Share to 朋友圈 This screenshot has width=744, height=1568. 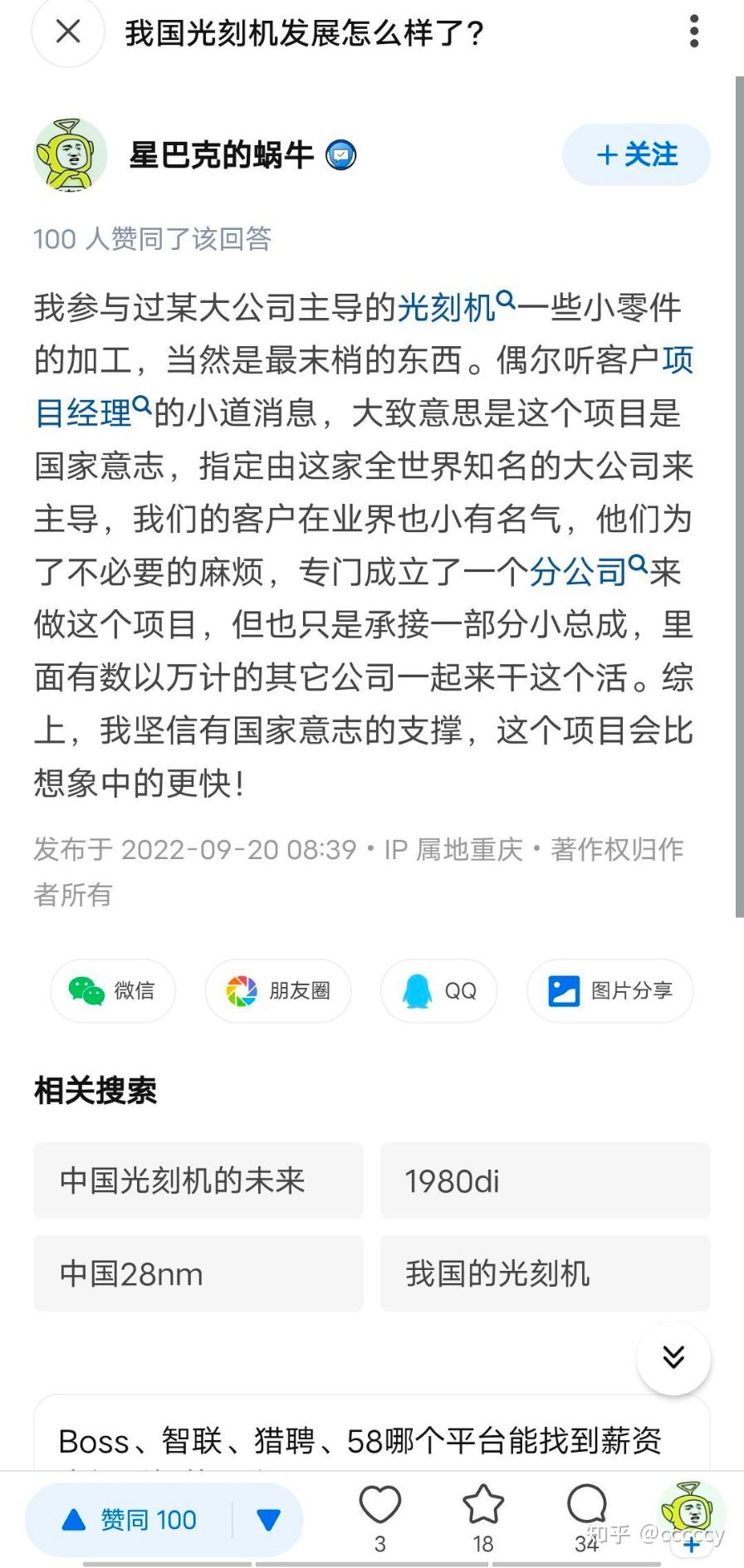278,990
